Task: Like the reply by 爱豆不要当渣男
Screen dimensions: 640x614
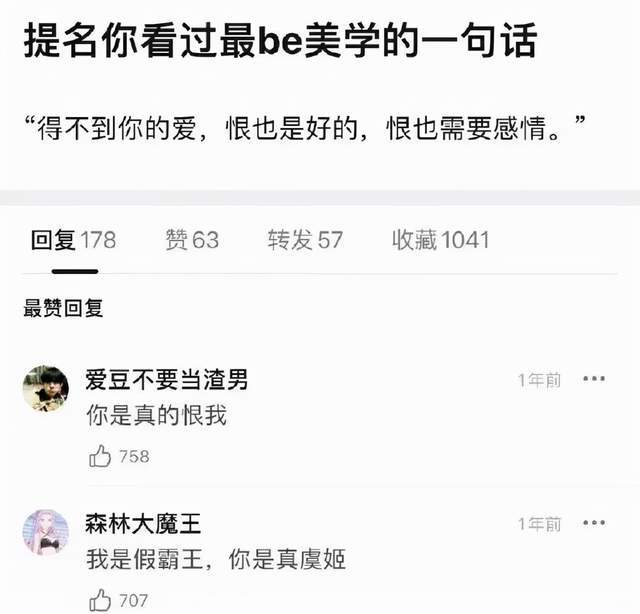Action: point(101,457)
